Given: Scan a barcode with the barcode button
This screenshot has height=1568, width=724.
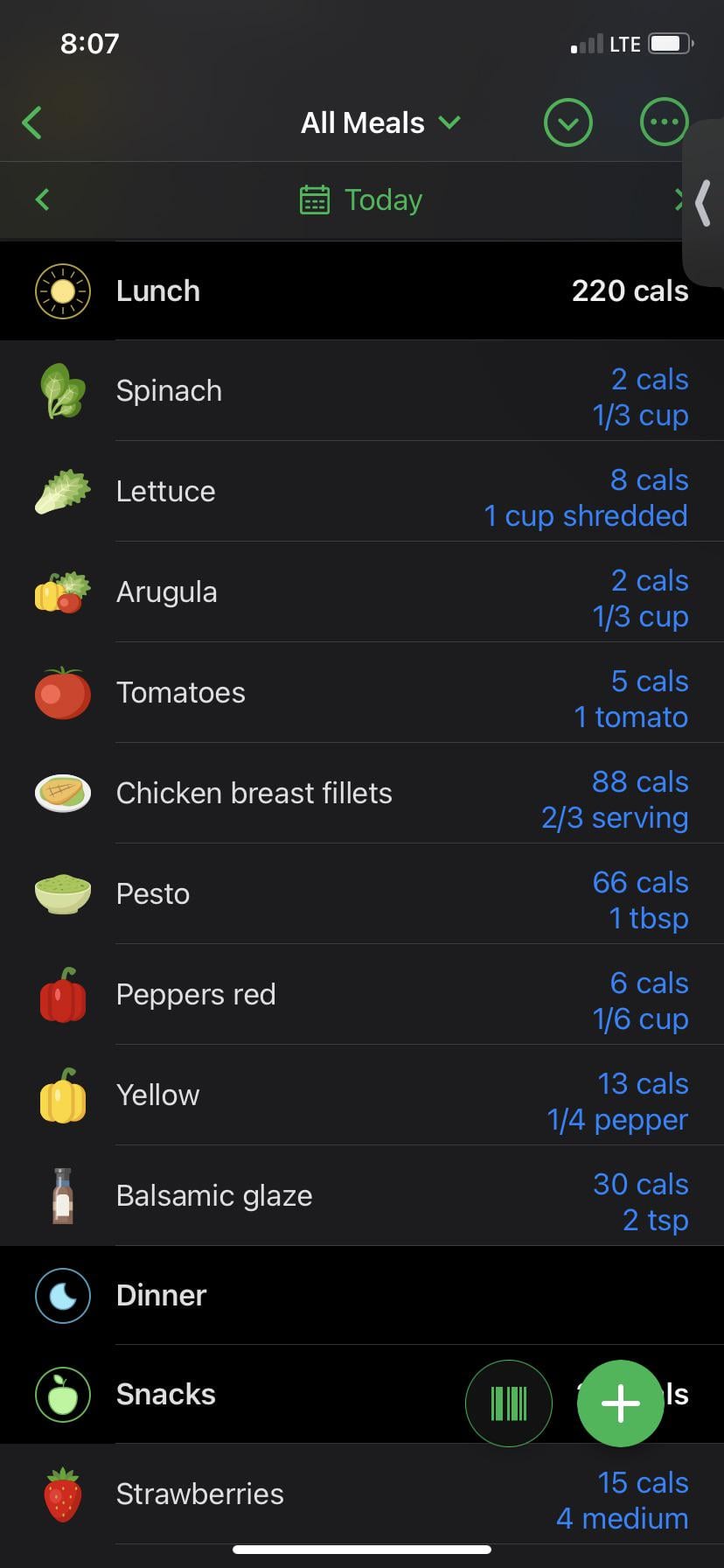Looking at the screenshot, I should [x=509, y=1403].
